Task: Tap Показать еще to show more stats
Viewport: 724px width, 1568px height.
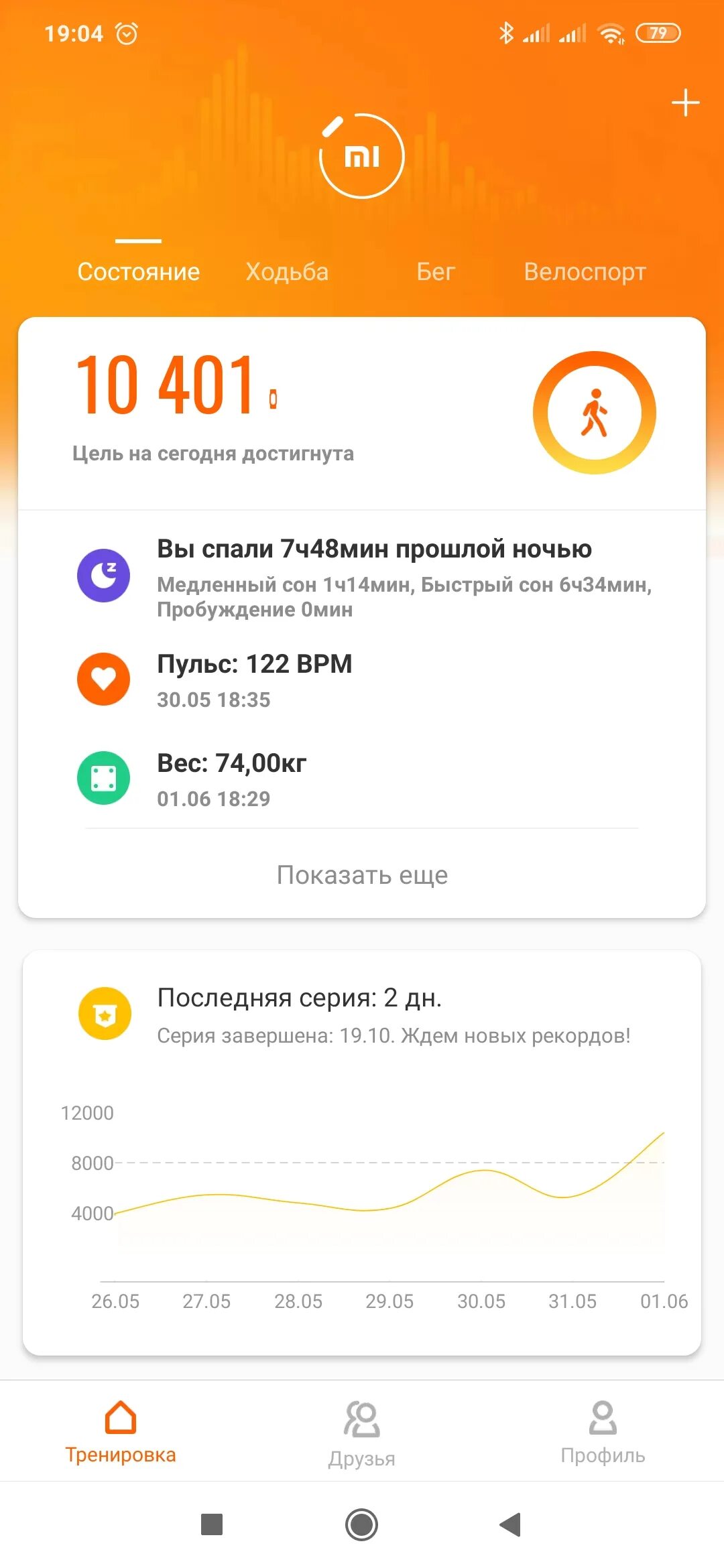Action: click(361, 874)
